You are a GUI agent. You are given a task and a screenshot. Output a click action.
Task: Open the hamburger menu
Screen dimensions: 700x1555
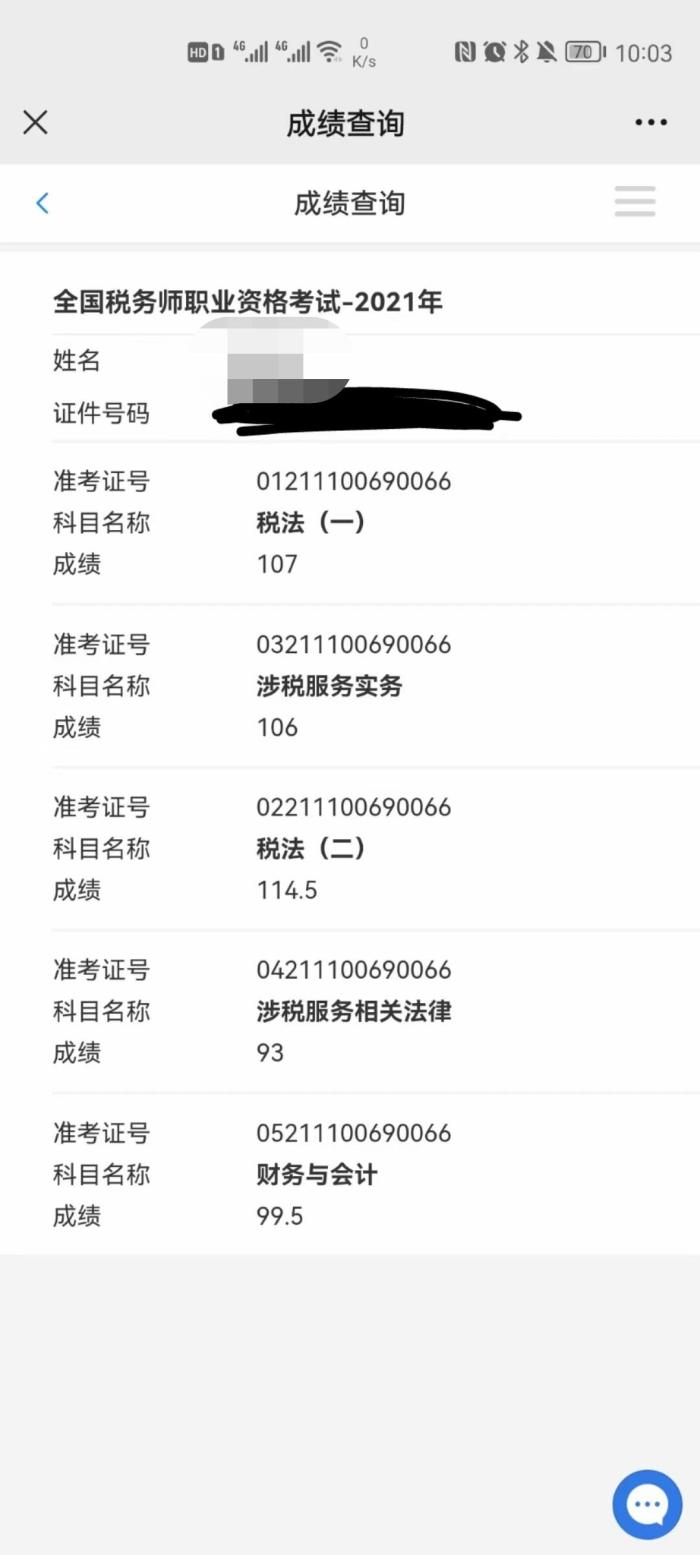(635, 201)
